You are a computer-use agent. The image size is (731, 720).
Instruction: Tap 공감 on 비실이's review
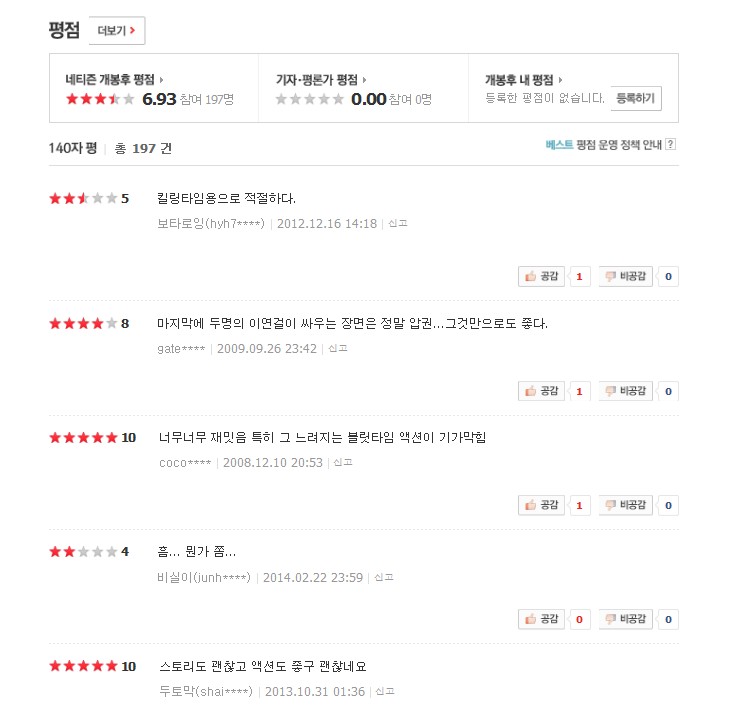tap(542, 619)
